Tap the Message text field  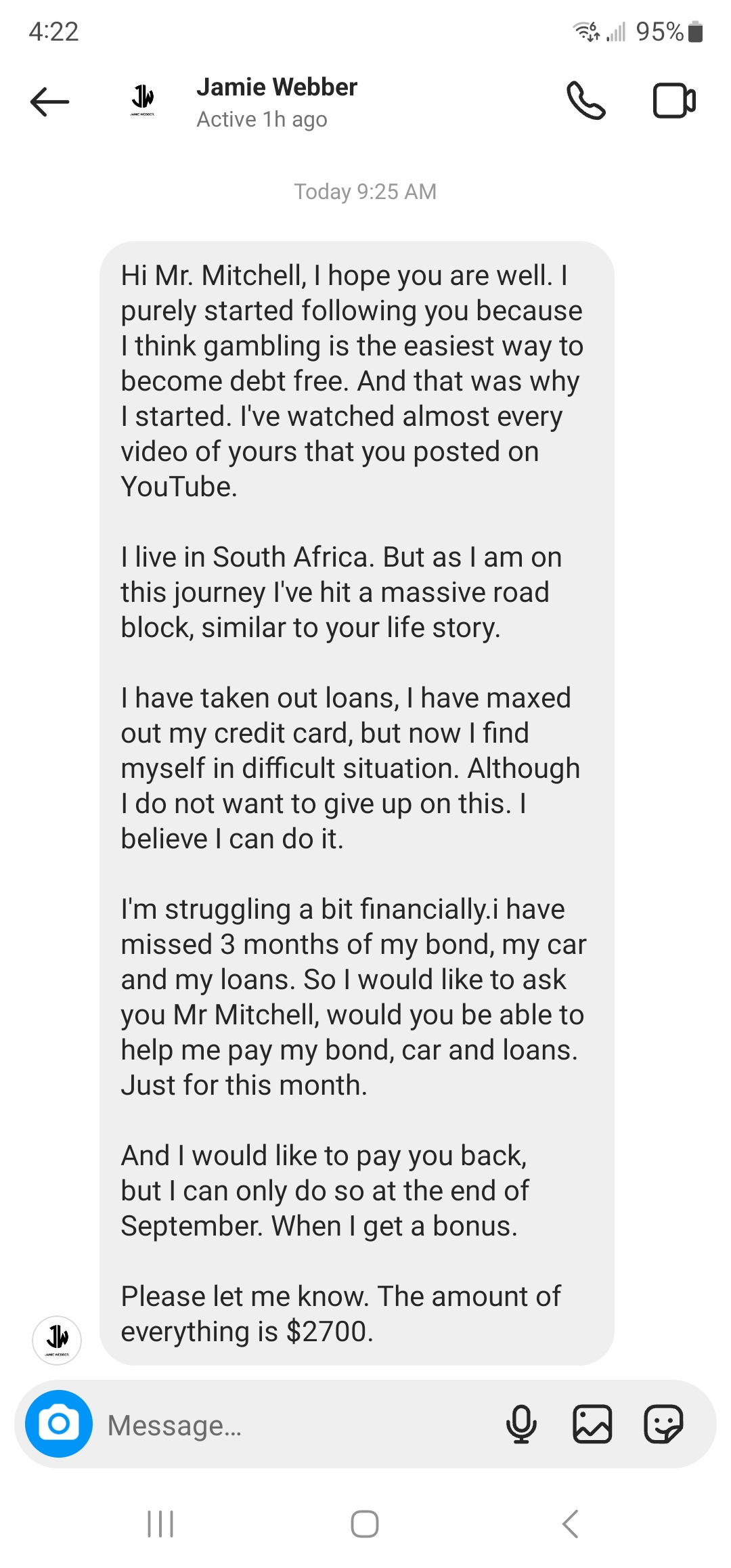[x=298, y=1425]
